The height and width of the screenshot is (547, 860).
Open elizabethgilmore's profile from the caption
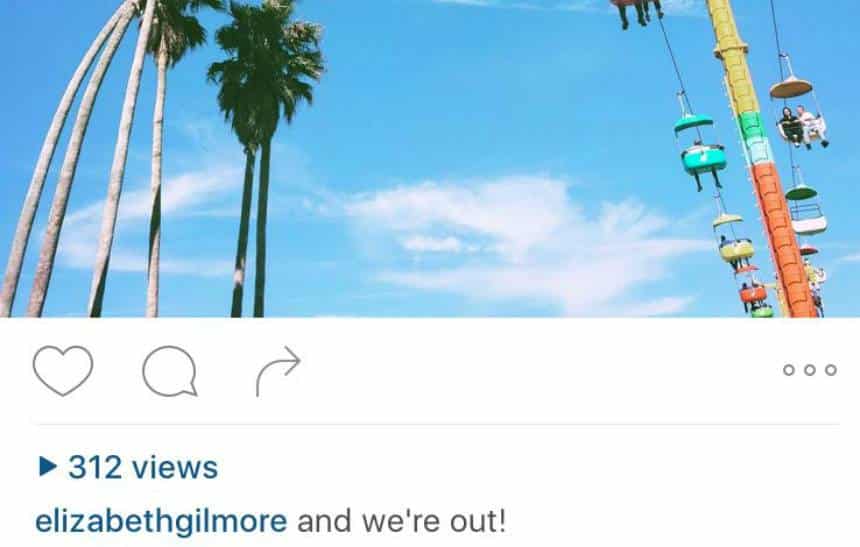click(161, 521)
